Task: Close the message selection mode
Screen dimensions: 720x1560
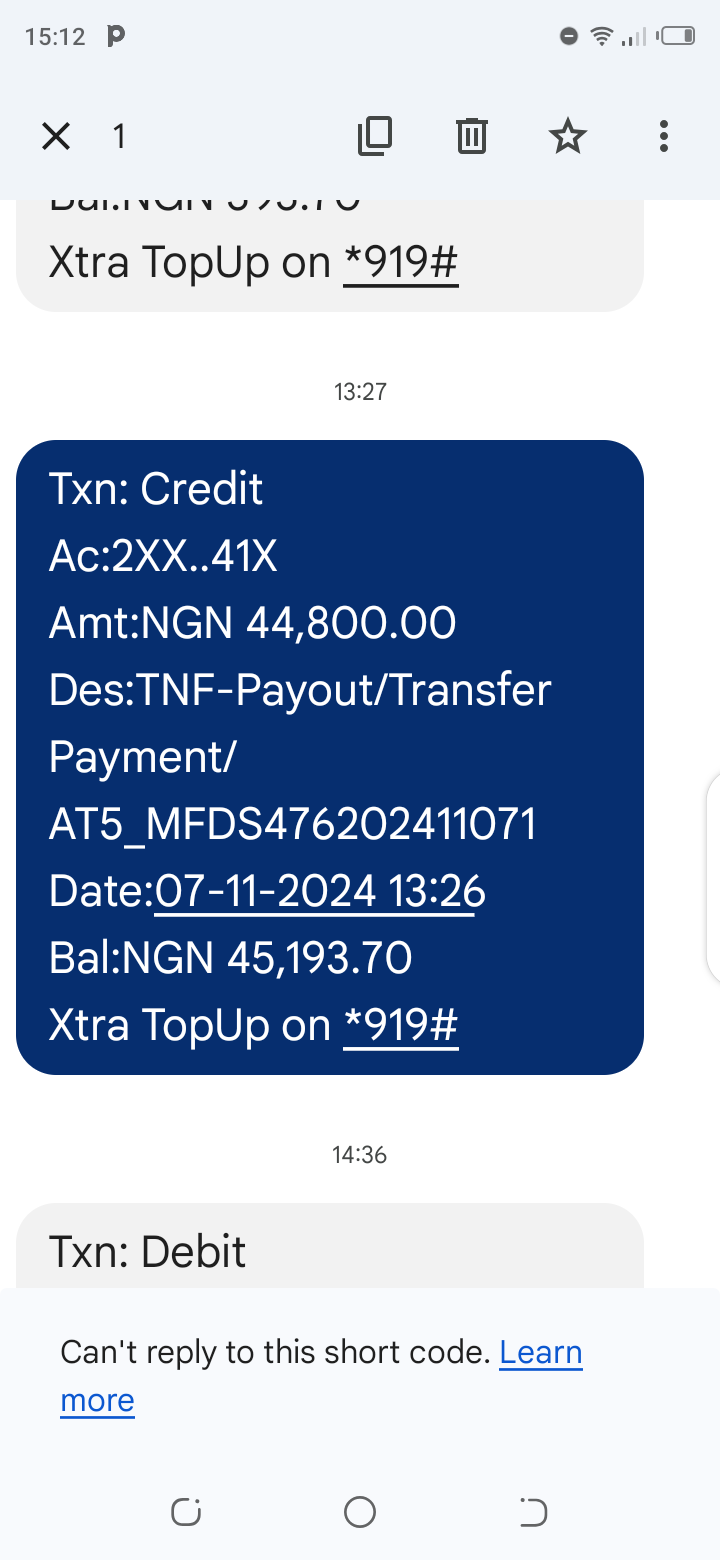Action: tap(56, 136)
